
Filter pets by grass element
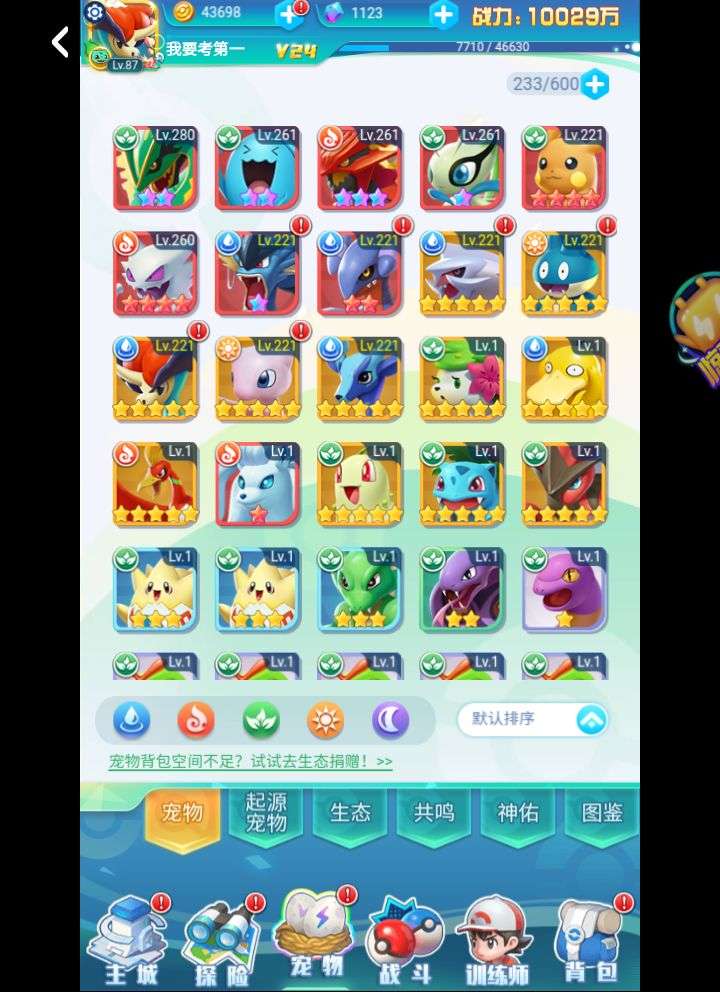click(x=261, y=720)
